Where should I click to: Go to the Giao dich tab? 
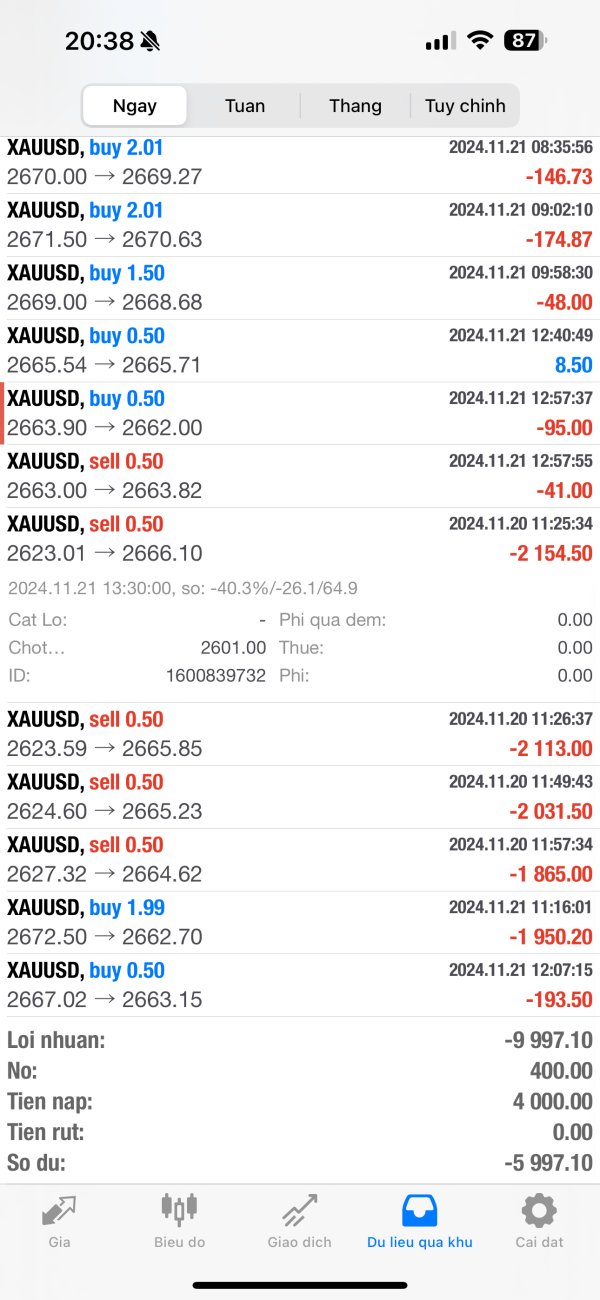point(300,1221)
